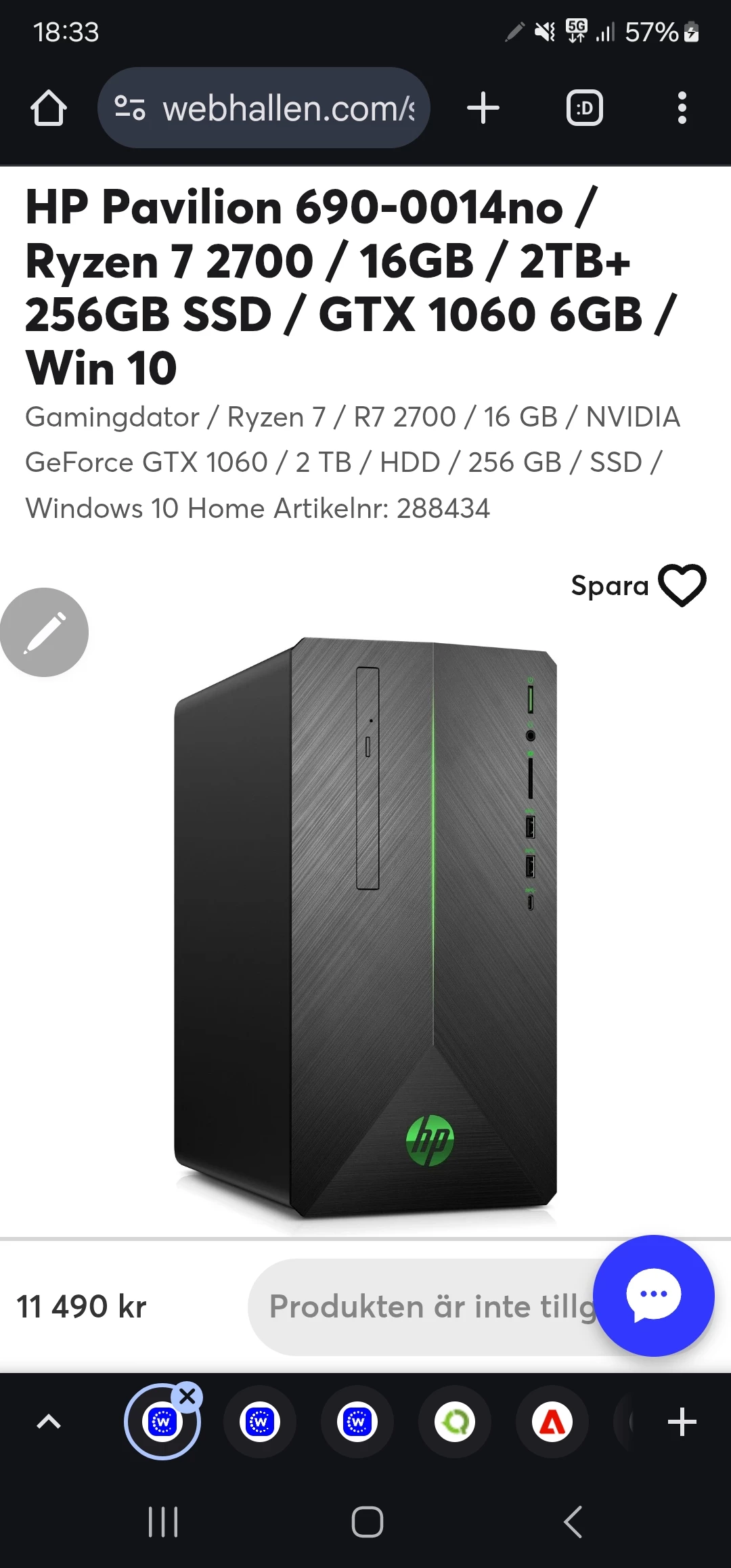Image resolution: width=731 pixels, height=1568 pixels.
Task: Close the currently selected Webhallen tab
Action: click(x=187, y=1396)
